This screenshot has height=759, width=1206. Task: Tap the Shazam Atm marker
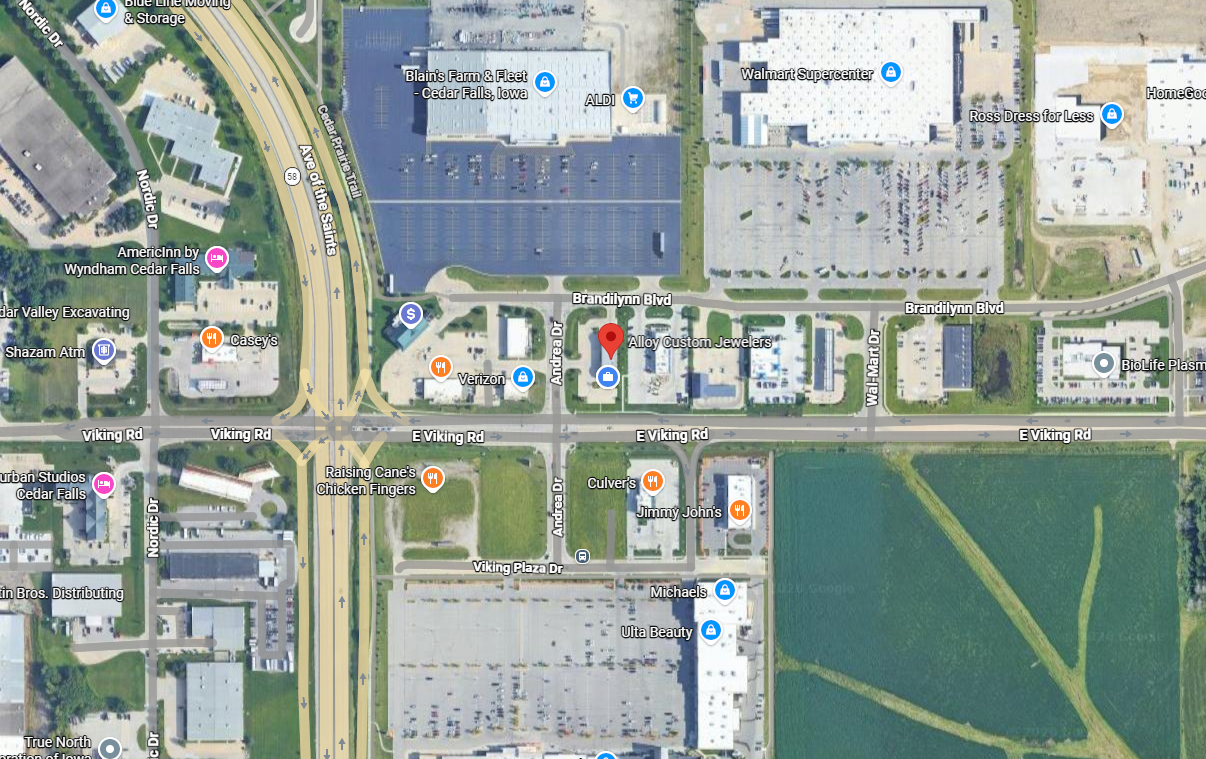103,351
